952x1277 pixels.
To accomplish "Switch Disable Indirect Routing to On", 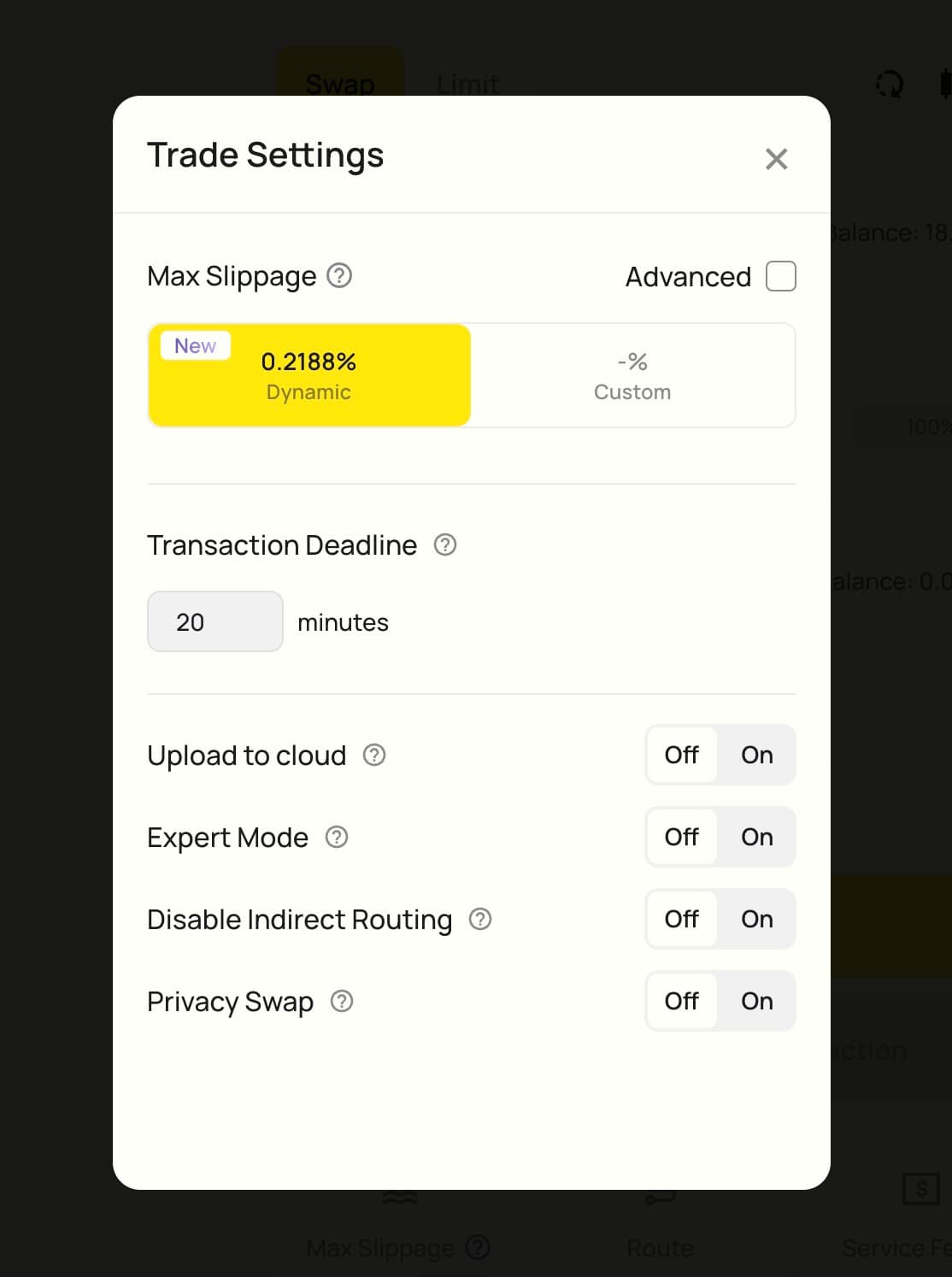I will 756,919.
